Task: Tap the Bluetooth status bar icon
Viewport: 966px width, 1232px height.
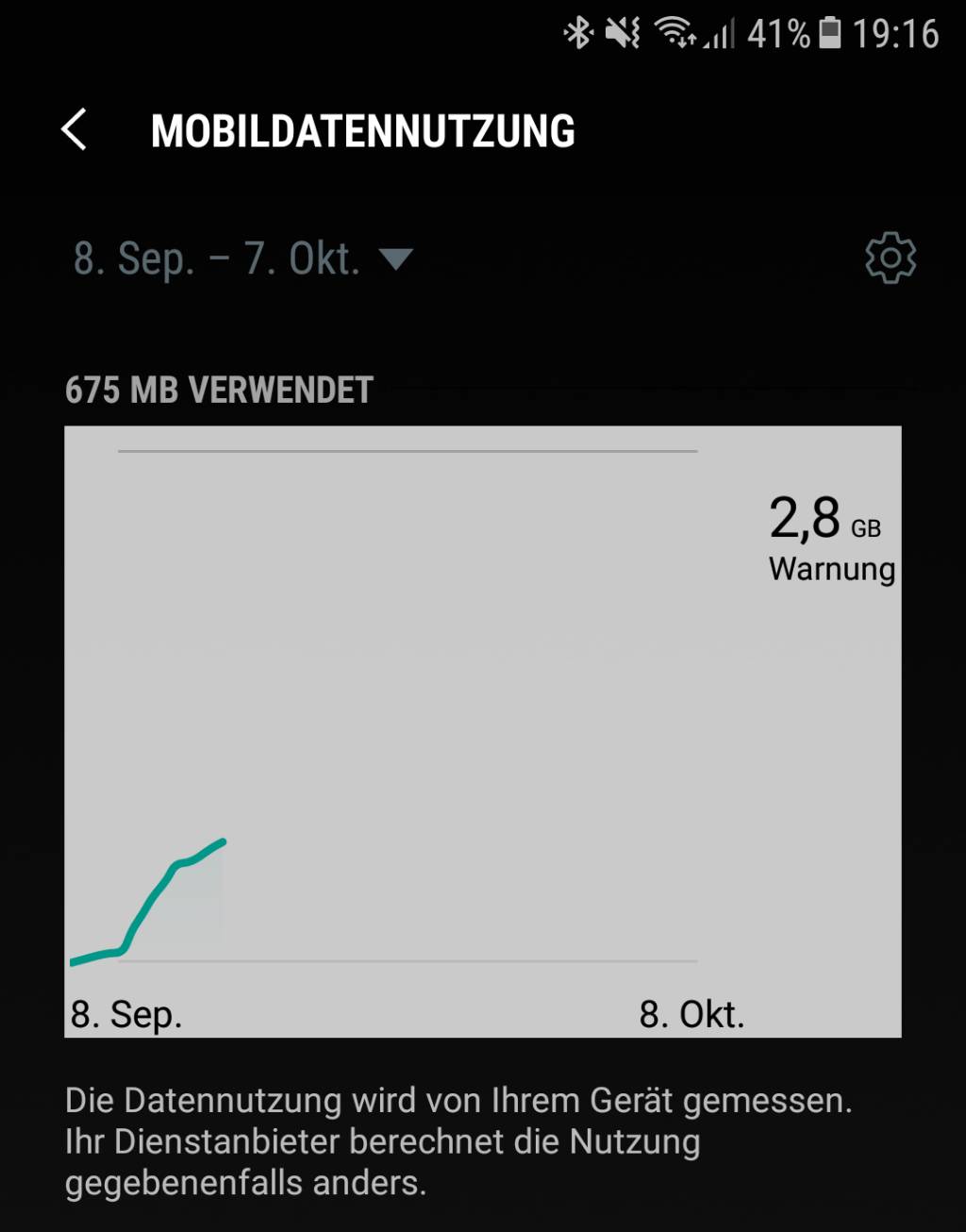Action: [577, 34]
